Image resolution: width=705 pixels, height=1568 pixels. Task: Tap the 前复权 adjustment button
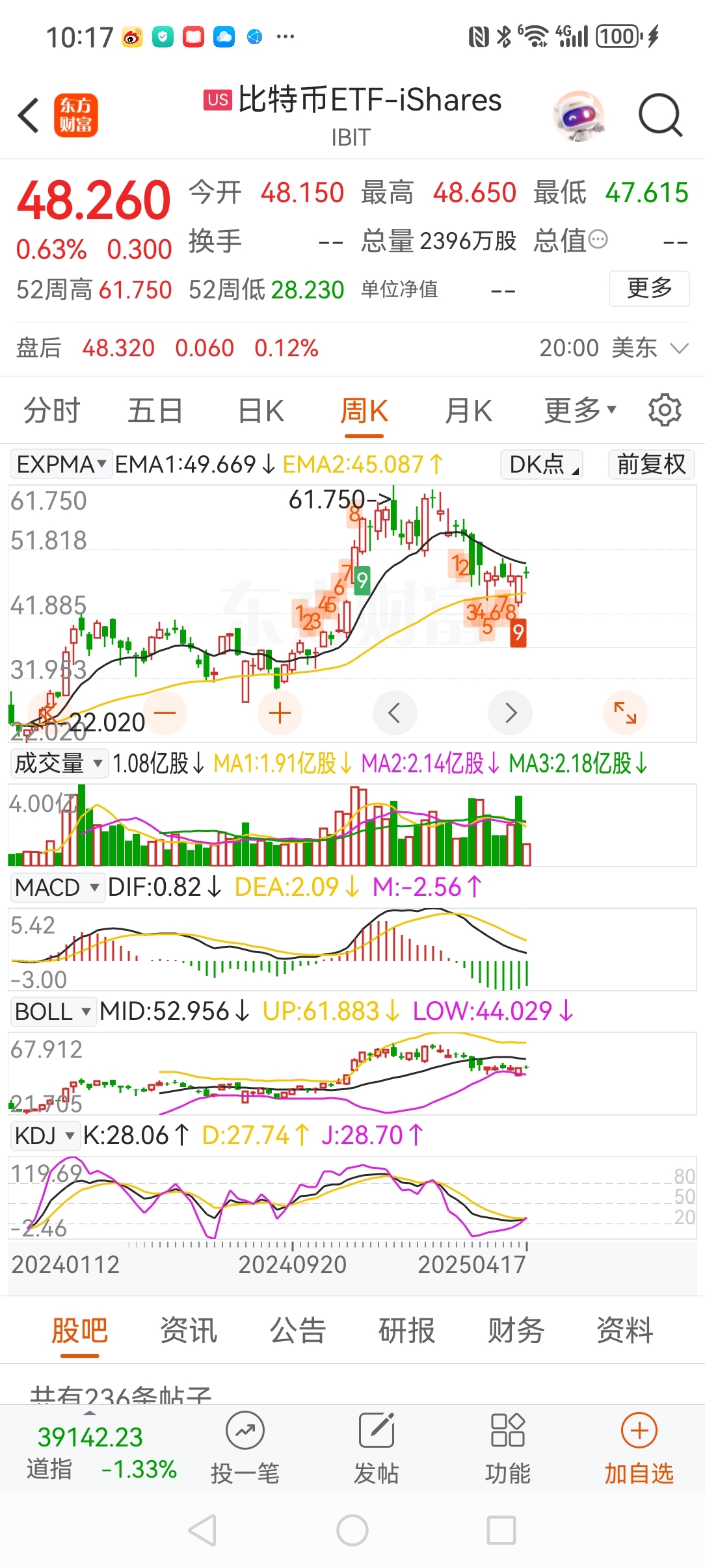click(651, 464)
